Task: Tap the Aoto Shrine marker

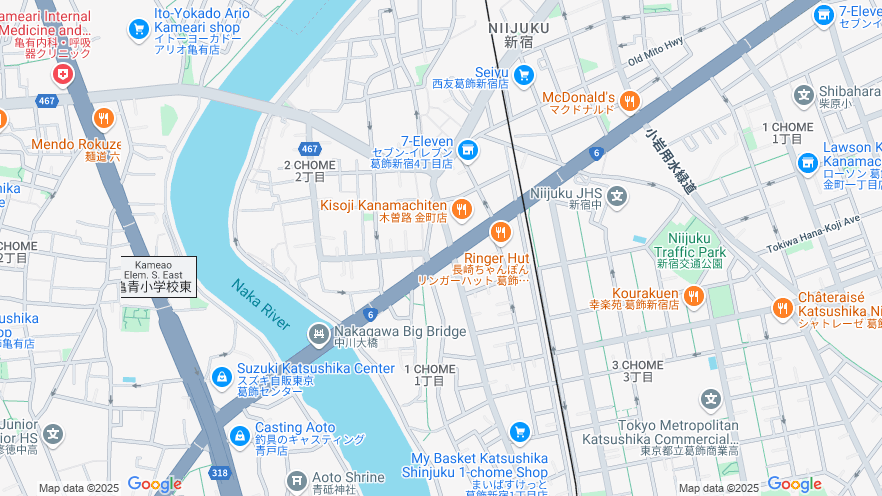Action: (x=296, y=480)
